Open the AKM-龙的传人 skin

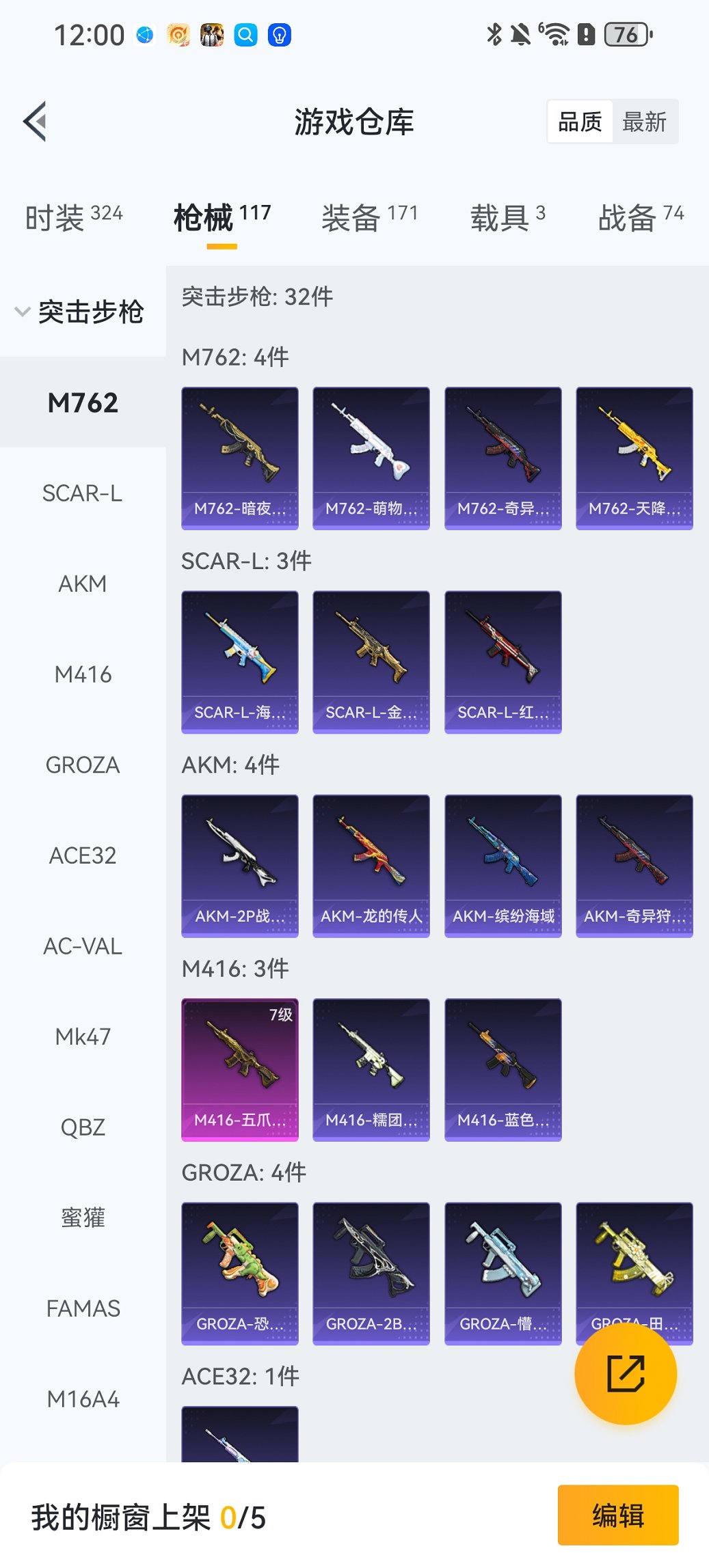tap(371, 865)
